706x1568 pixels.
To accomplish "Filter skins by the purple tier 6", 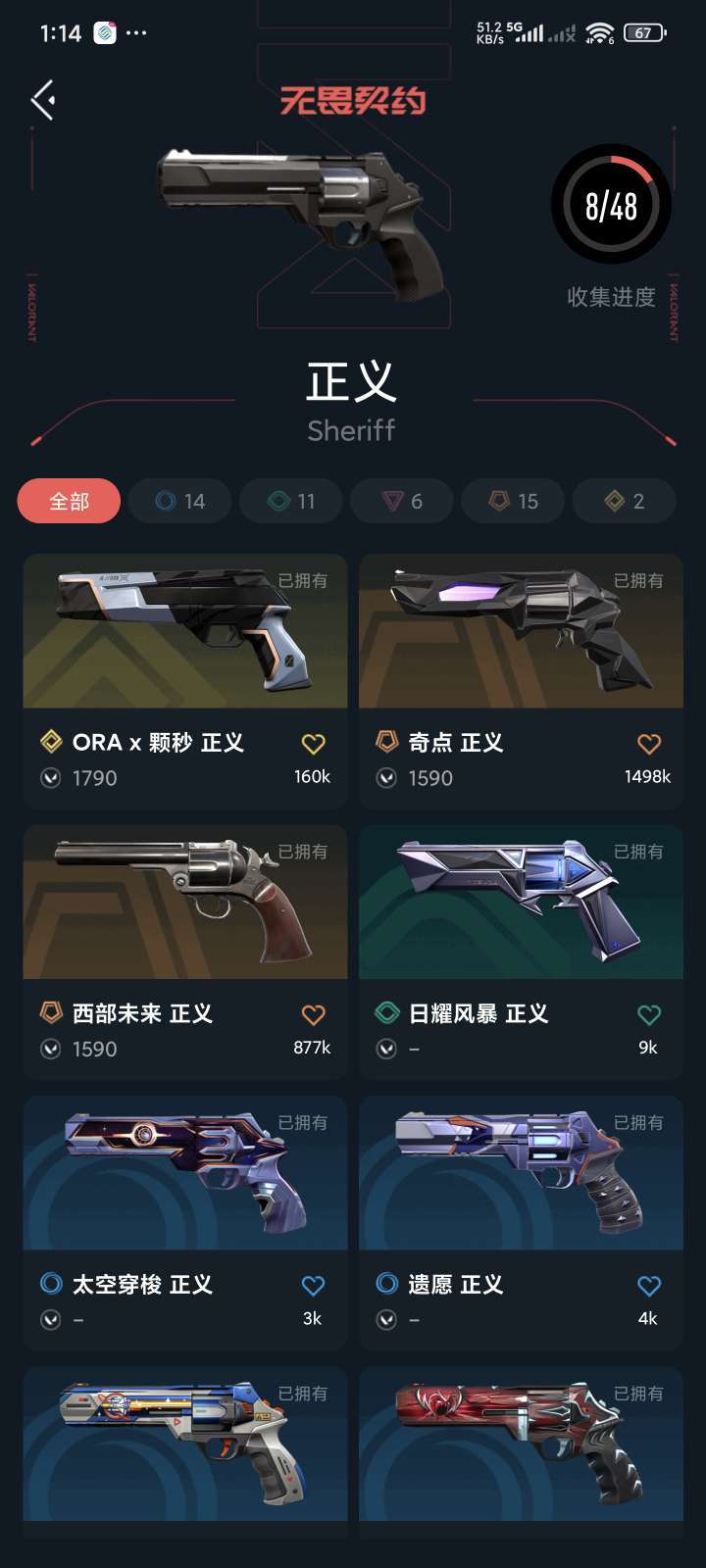I will [x=402, y=501].
